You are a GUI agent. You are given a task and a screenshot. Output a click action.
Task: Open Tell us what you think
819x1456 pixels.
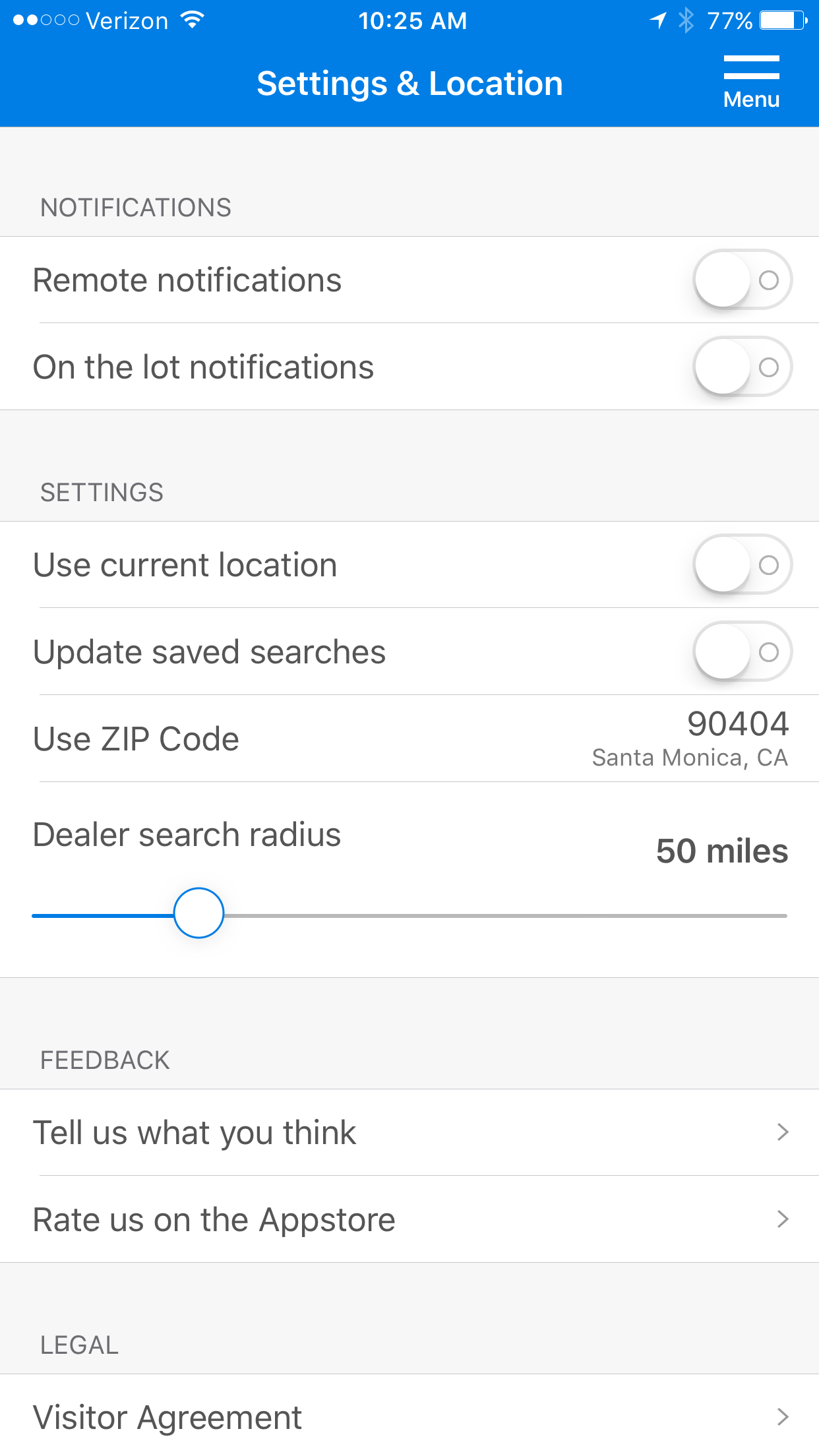pyautogui.click(x=409, y=1132)
